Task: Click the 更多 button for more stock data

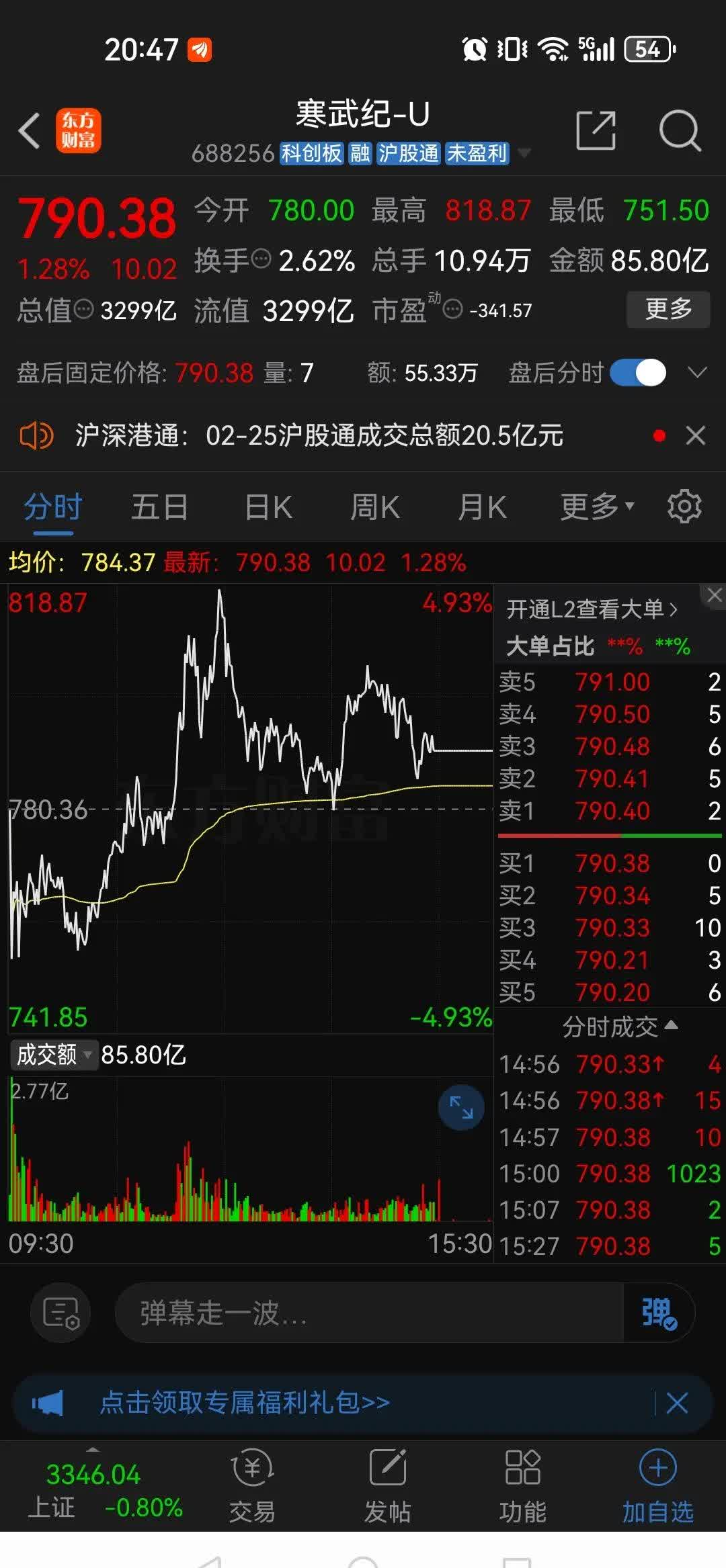Action: tap(668, 310)
